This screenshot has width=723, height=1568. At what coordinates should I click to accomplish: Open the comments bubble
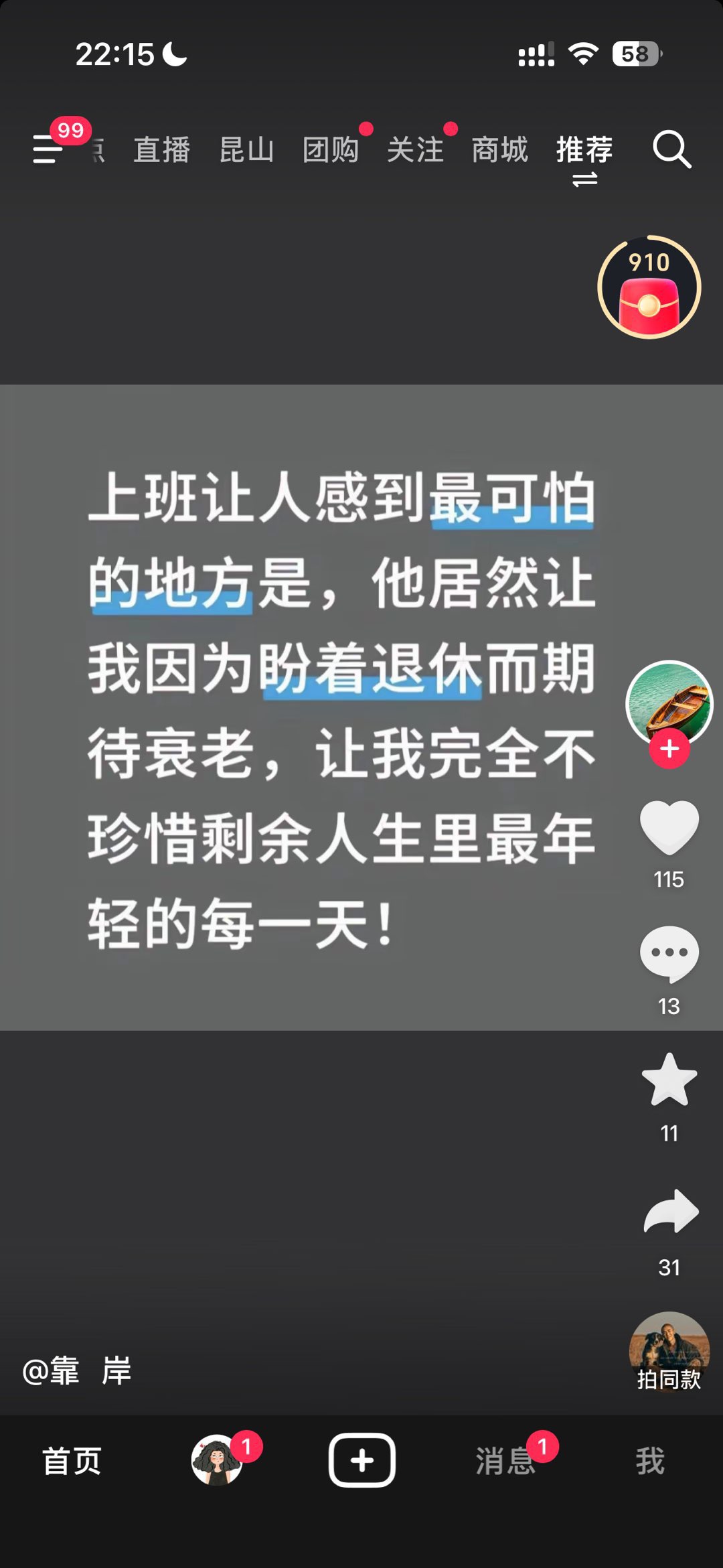click(669, 953)
